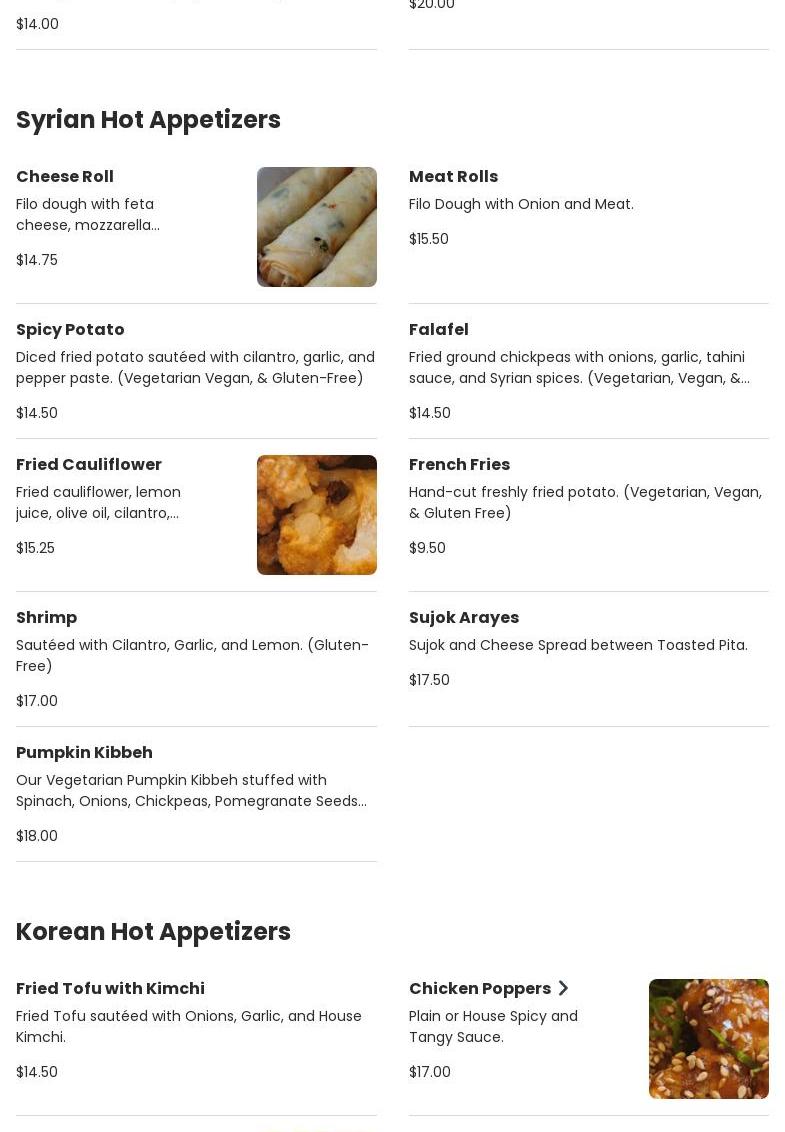This screenshot has width=785, height=1132.
Task: Select Meat Rolls from the menu
Action: (x=453, y=177)
